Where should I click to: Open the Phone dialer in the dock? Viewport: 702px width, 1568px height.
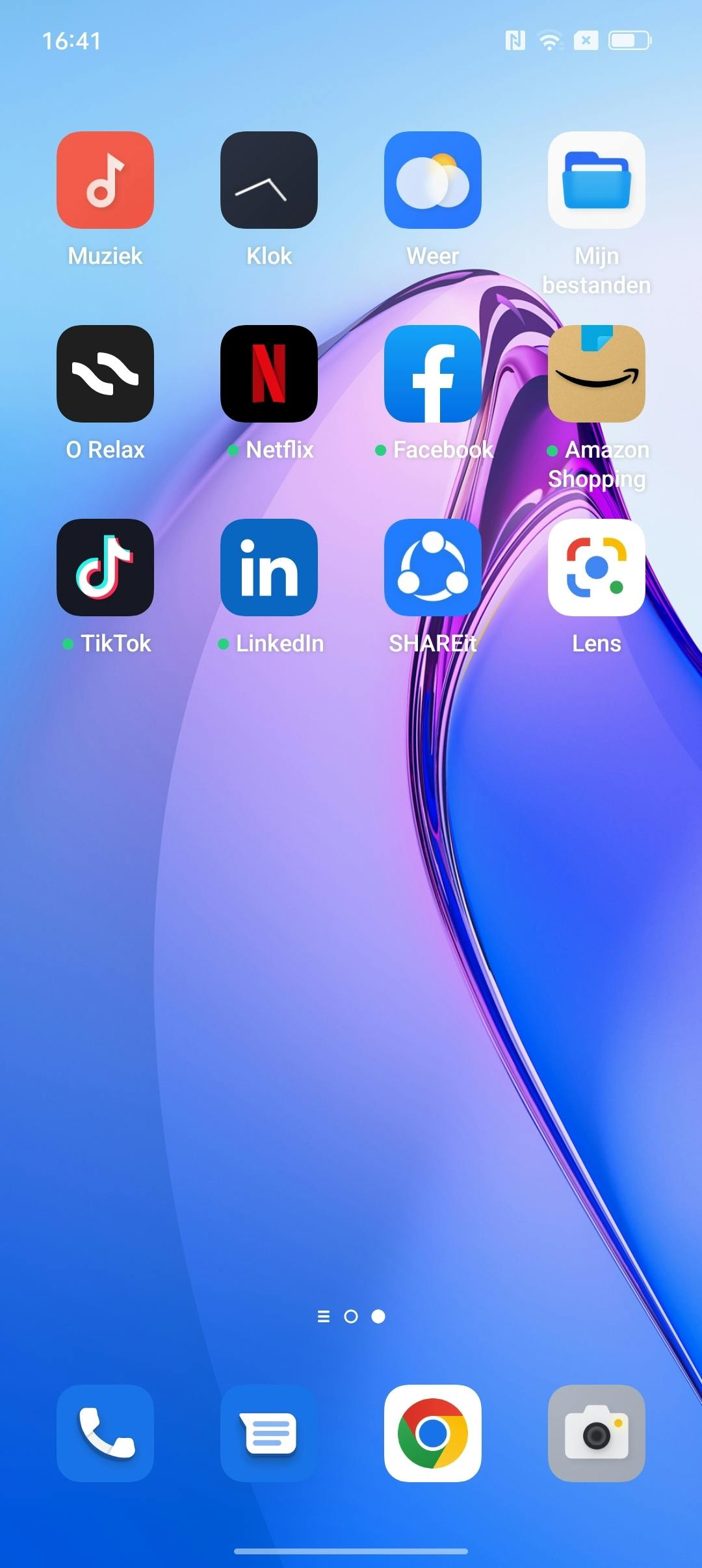pyautogui.click(x=105, y=1433)
